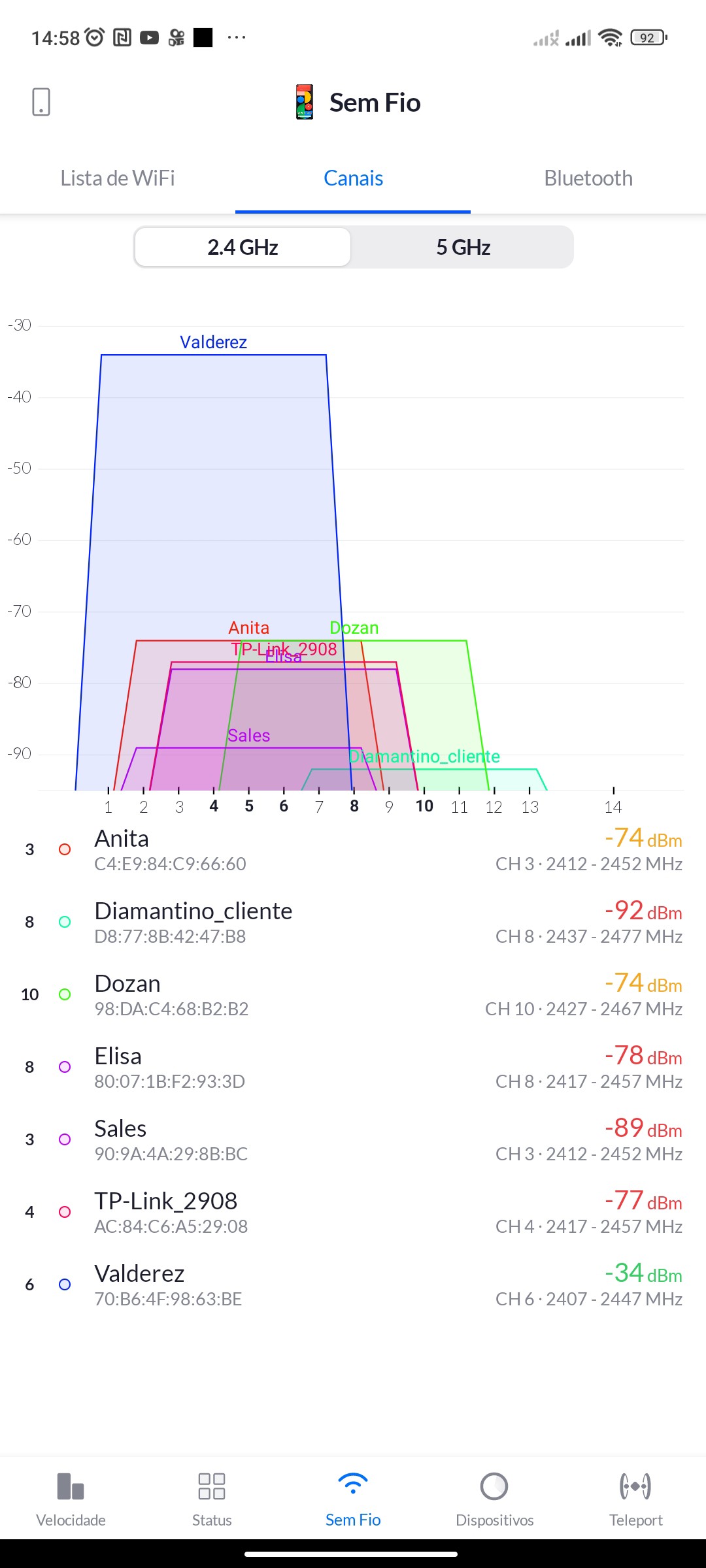Select the 2.4 GHz band
The image size is (706, 1568).
[243, 248]
